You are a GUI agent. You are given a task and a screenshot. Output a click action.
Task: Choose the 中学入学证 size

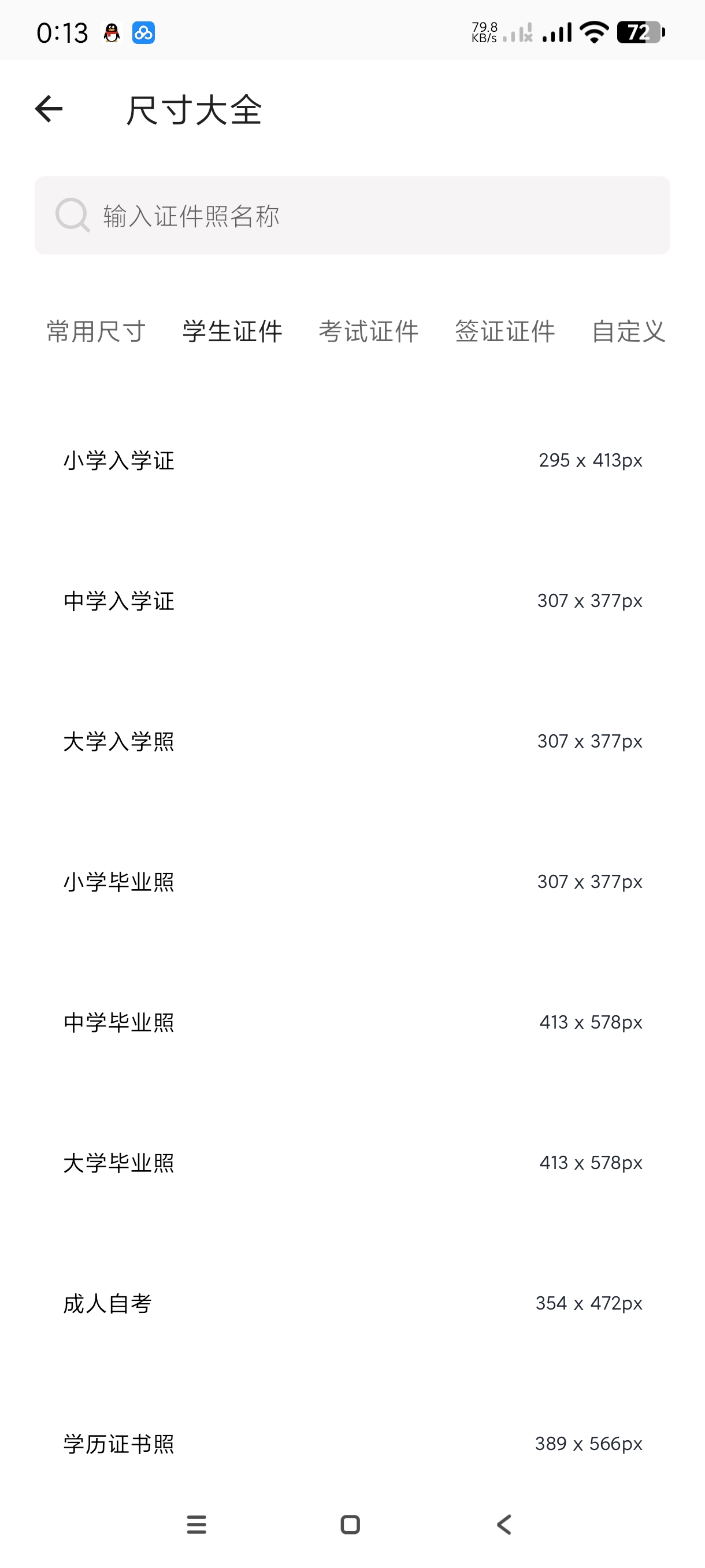pyautogui.click(x=352, y=601)
